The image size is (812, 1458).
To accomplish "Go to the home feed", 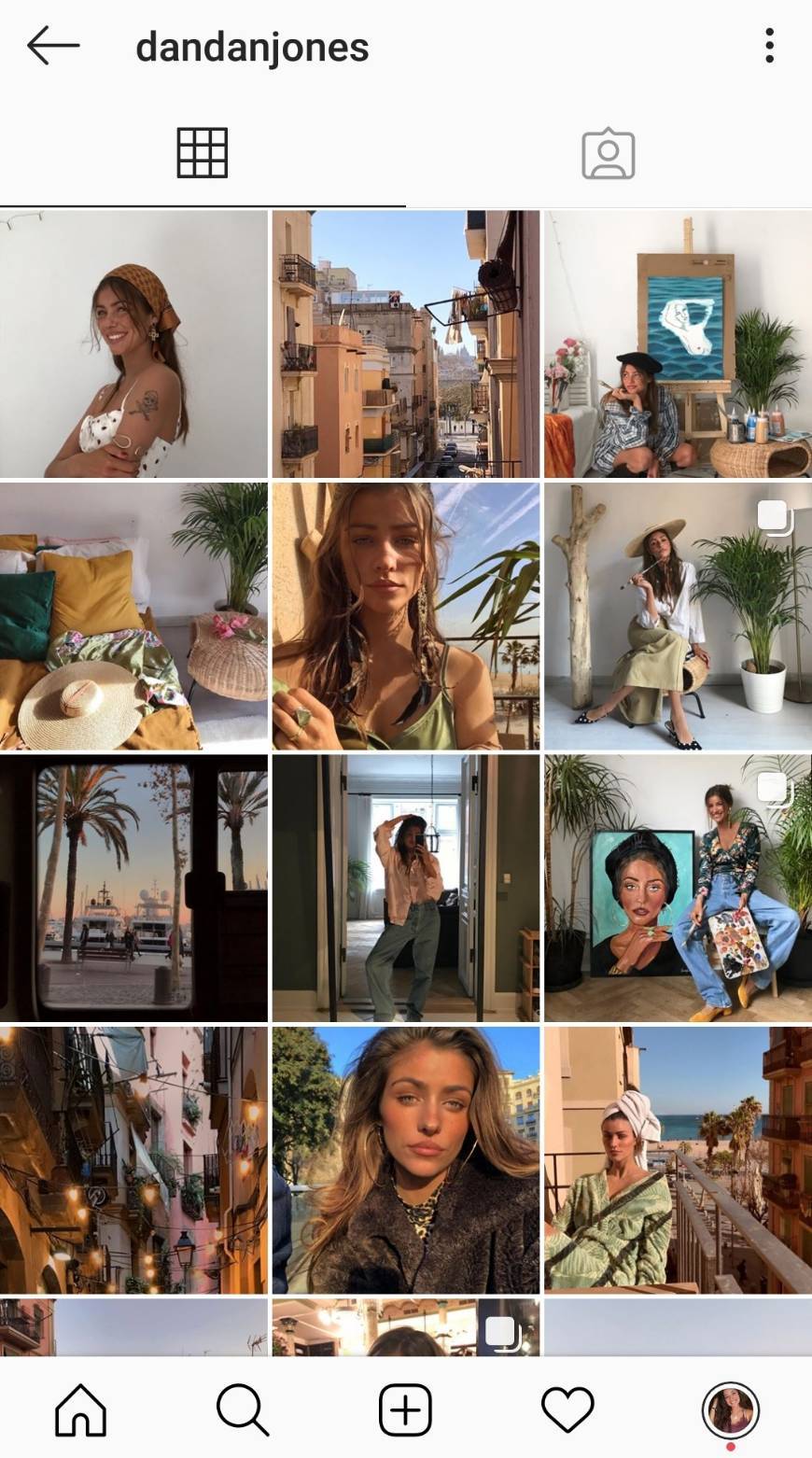I will [81, 1409].
